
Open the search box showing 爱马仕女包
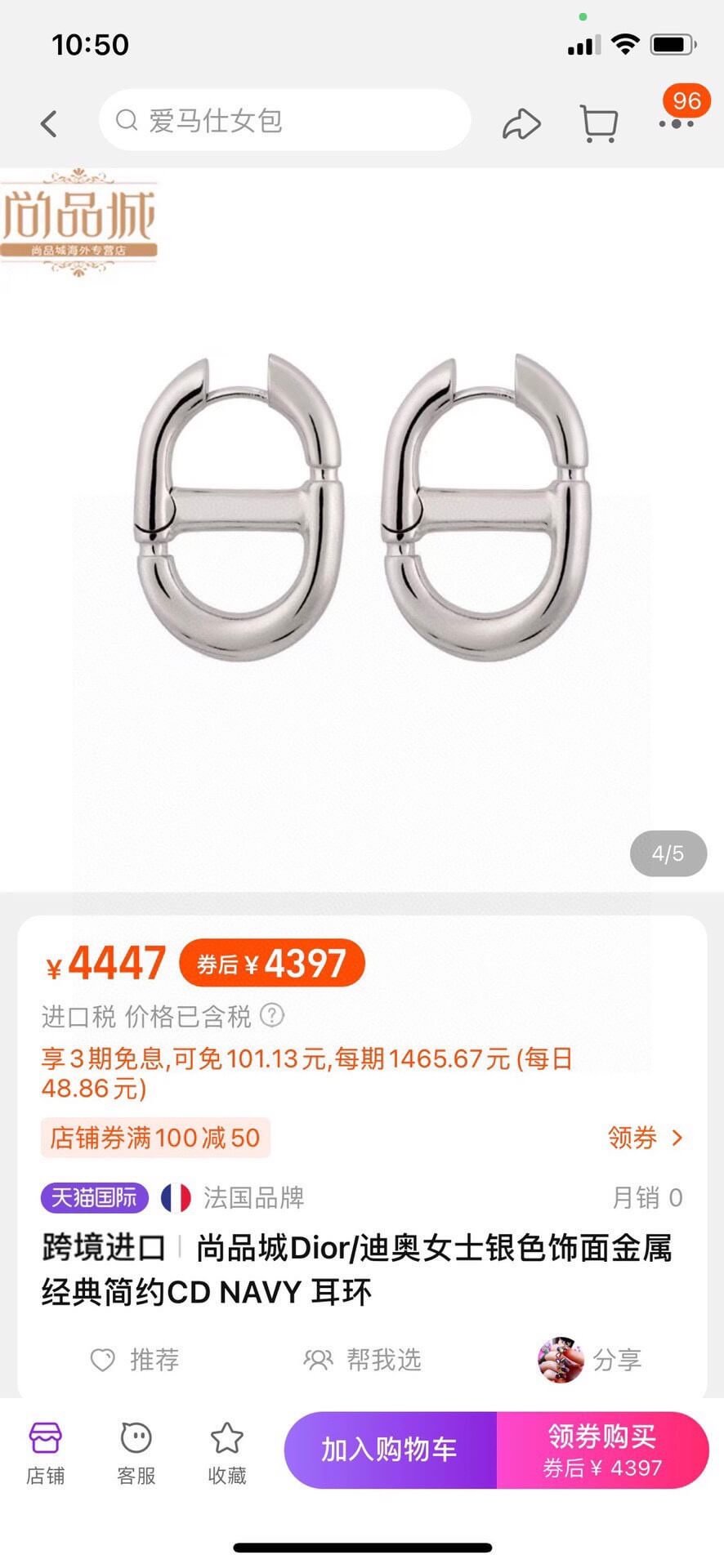point(284,120)
